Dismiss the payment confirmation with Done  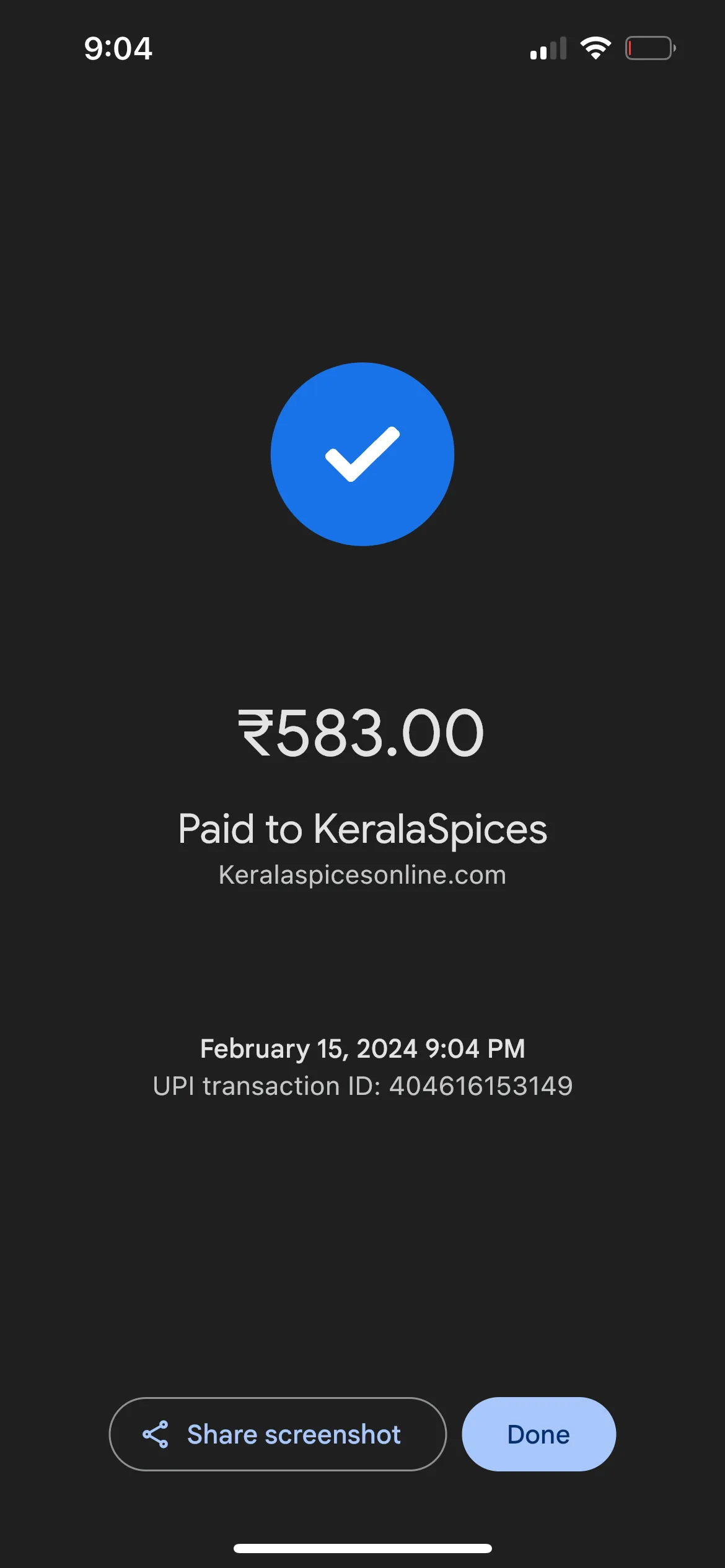point(538,1434)
